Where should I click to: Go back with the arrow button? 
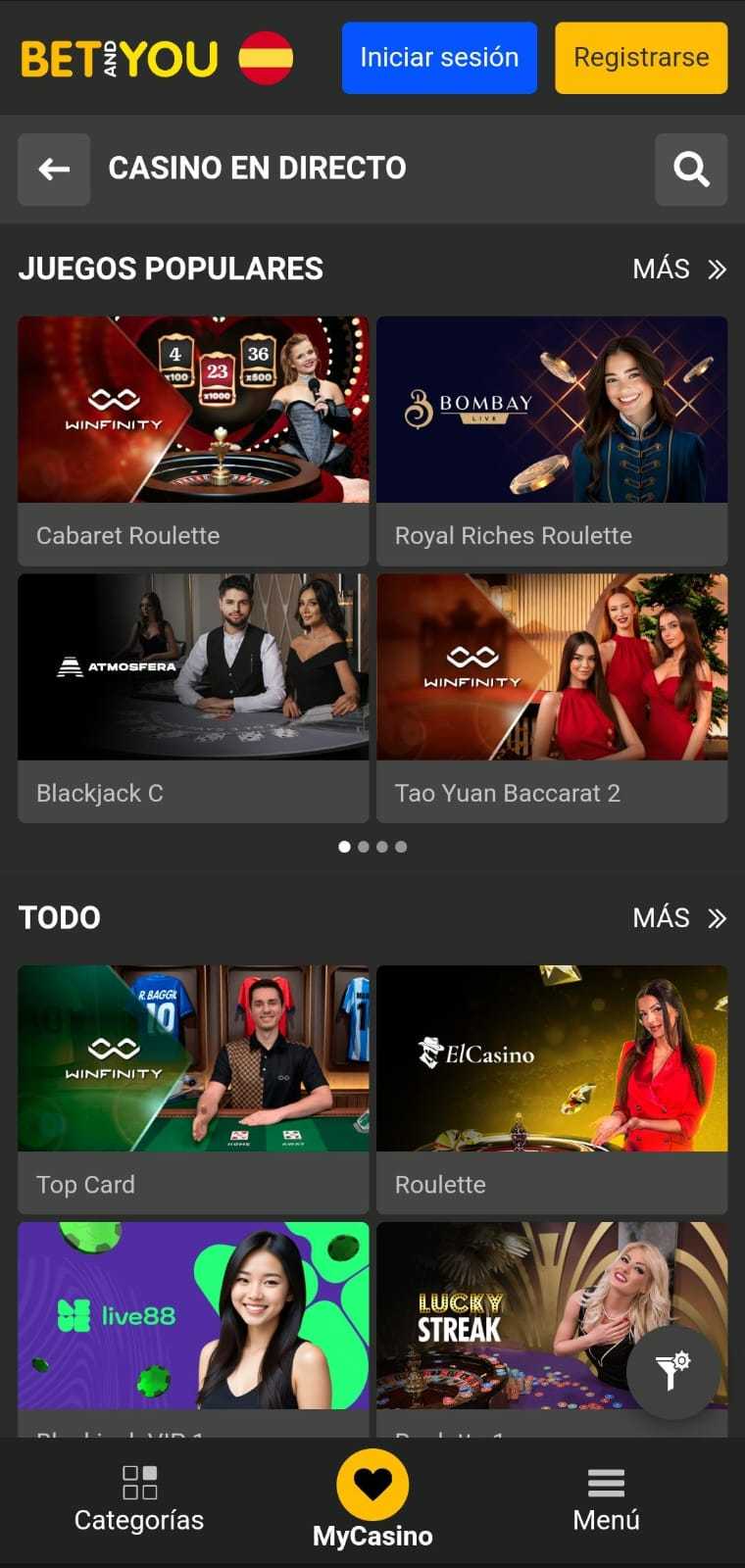pyautogui.click(x=54, y=170)
